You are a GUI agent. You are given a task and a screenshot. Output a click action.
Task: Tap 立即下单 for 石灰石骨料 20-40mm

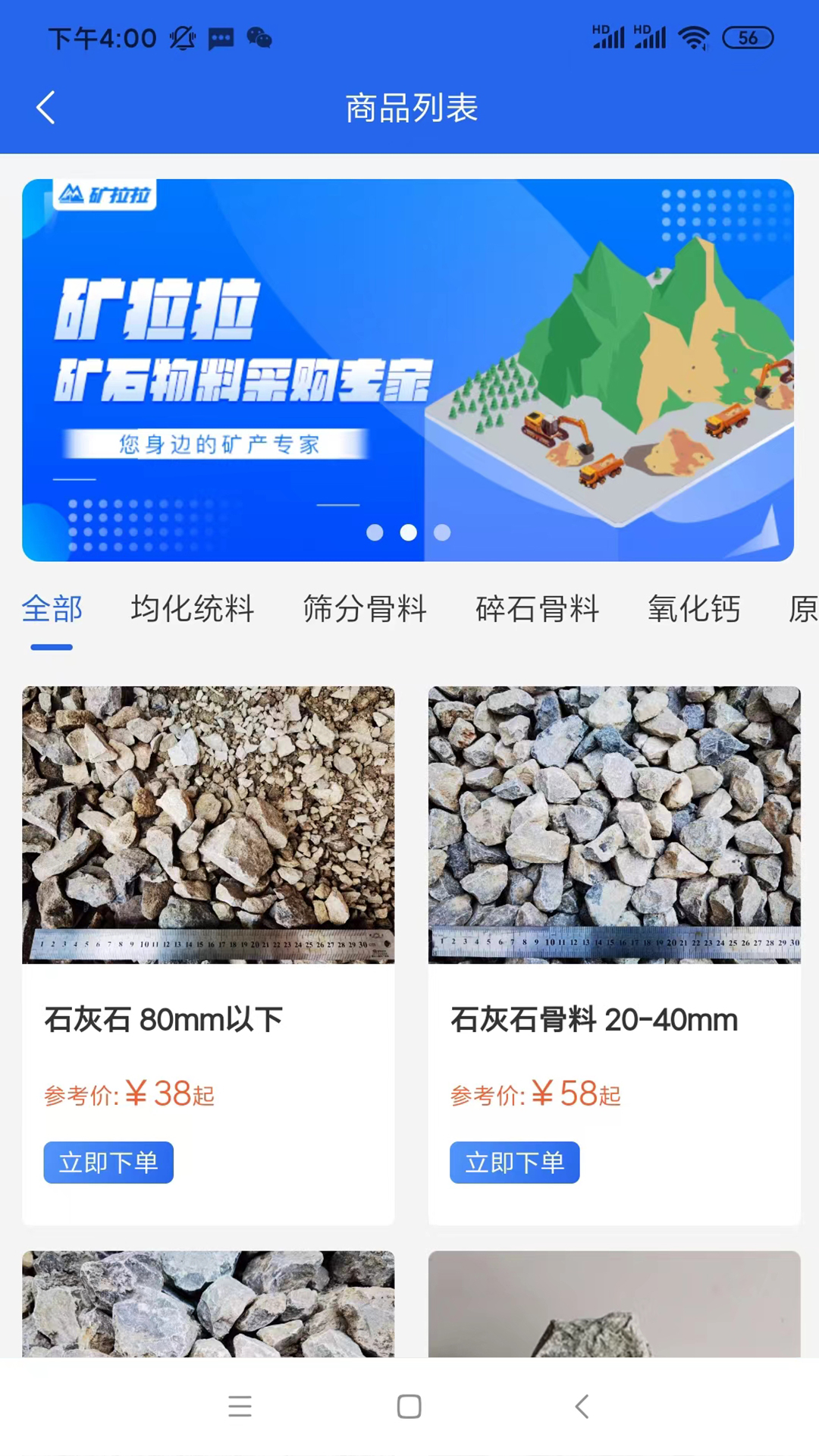click(x=514, y=1163)
